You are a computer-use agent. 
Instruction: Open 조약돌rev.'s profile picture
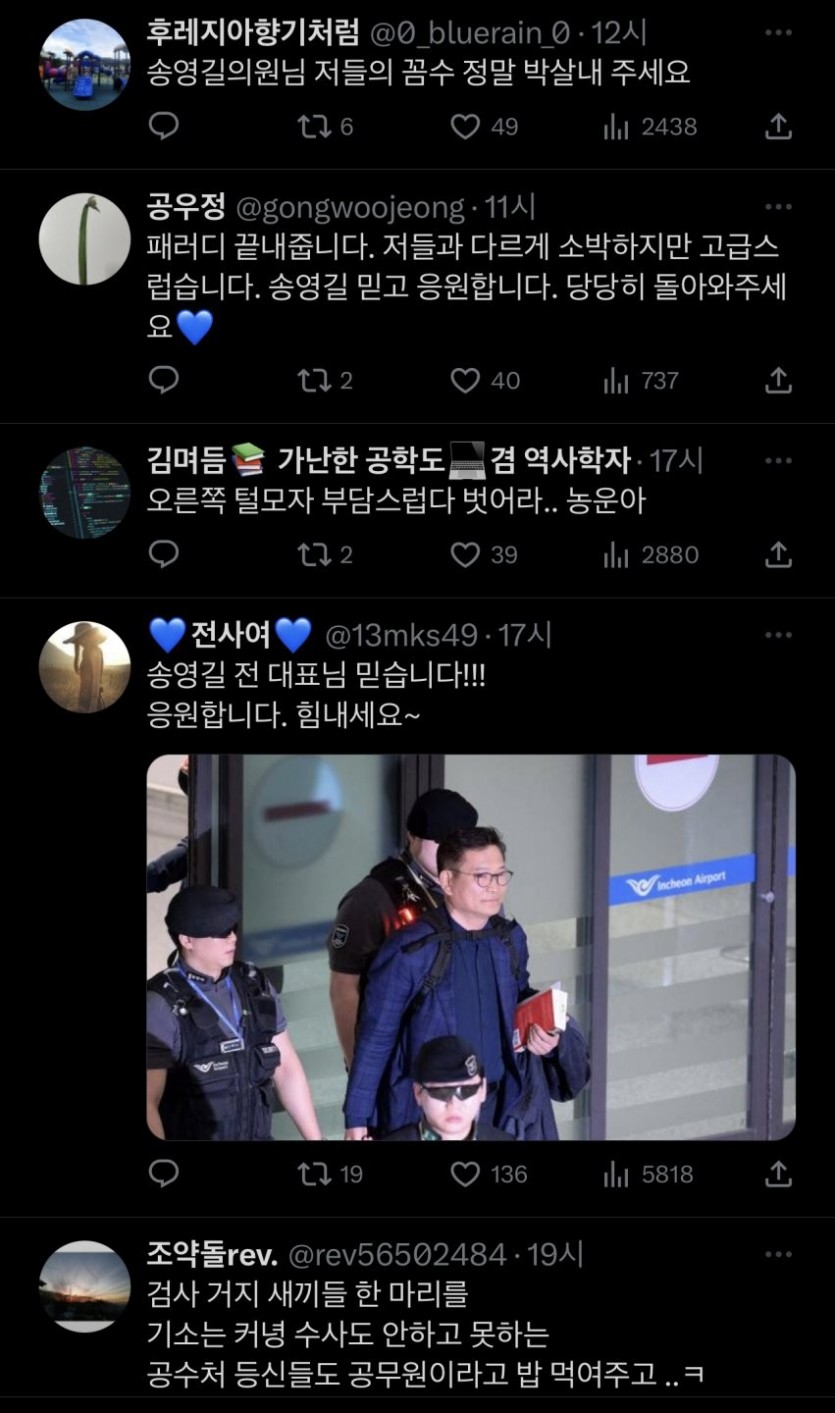84,1287
